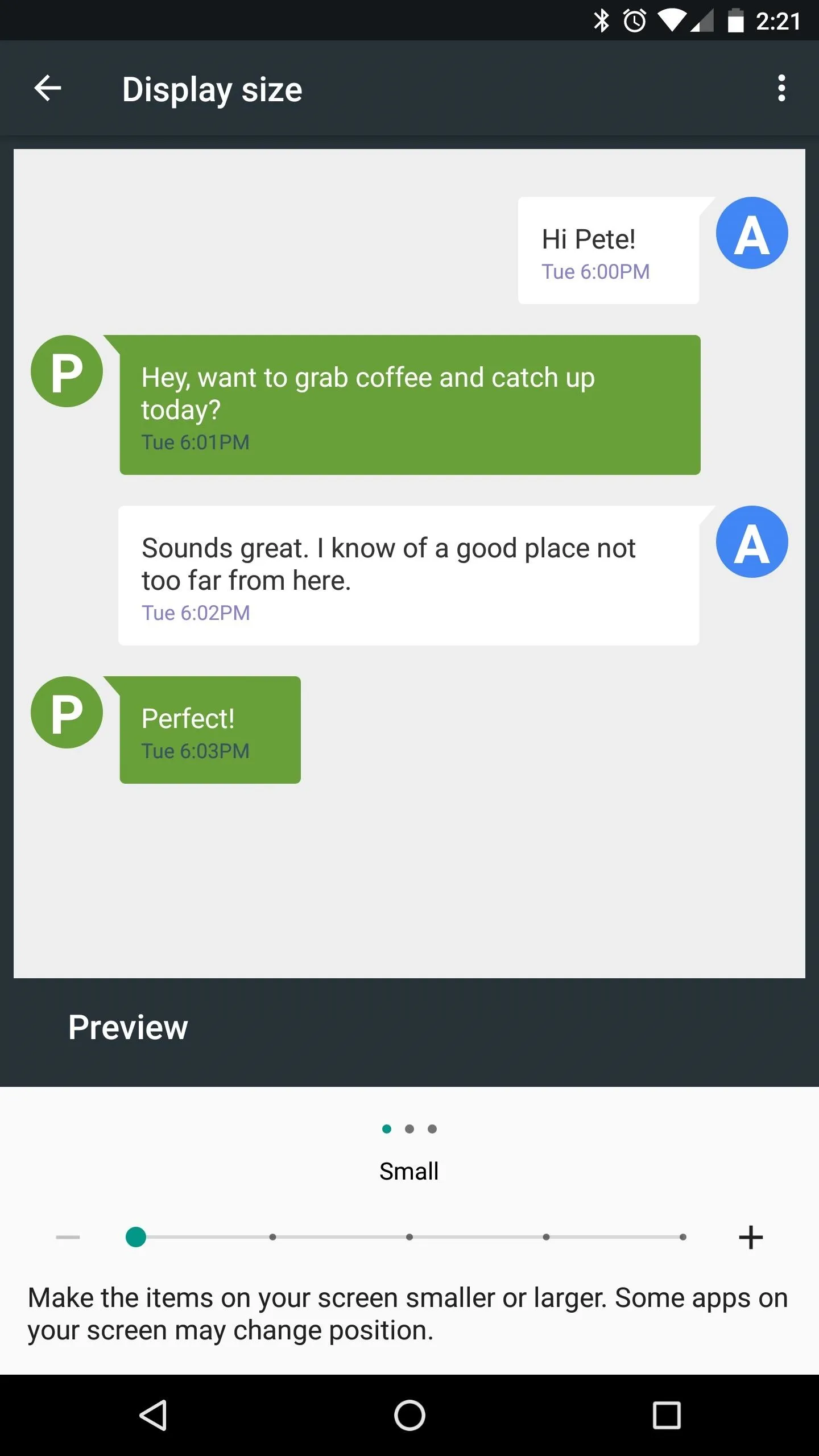Viewport: 819px width, 1456px height.
Task: Tap the minus to make items smaller
Action: point(68,1237)
